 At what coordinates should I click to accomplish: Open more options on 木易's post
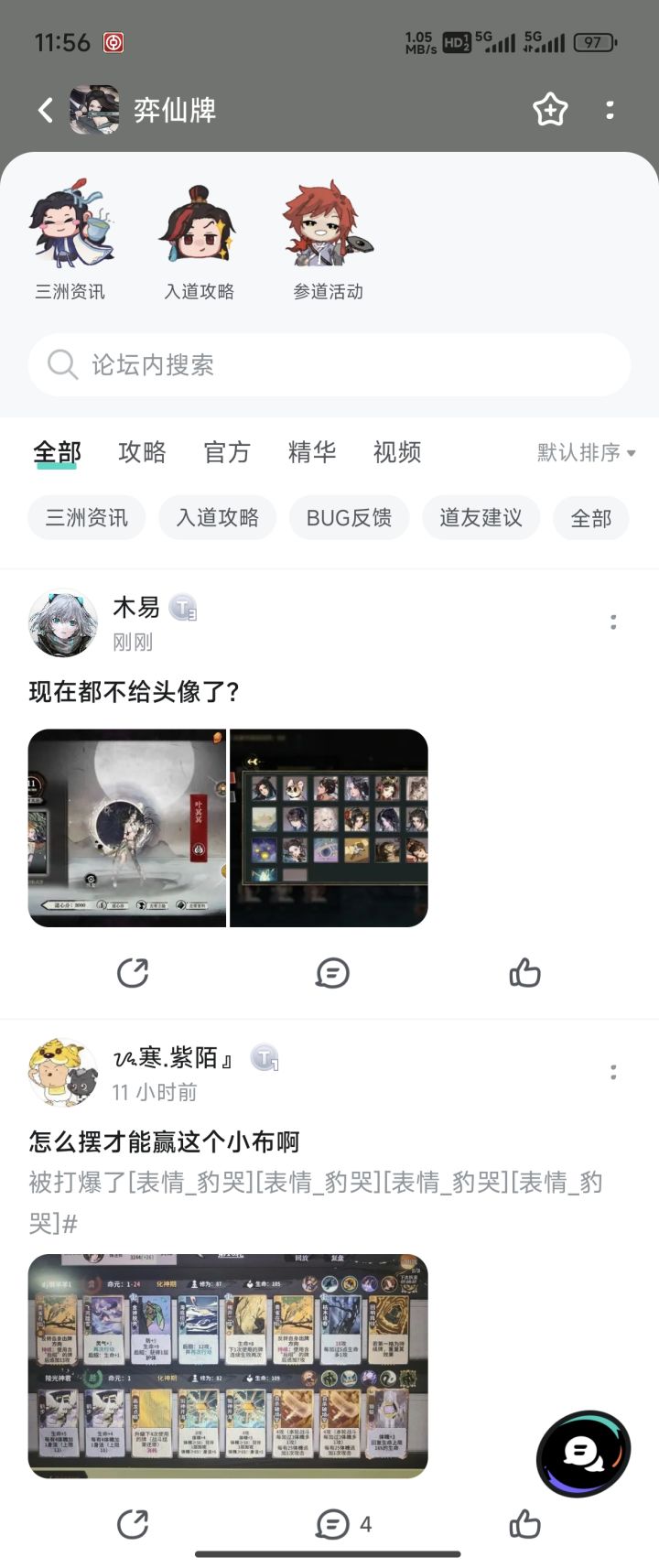coord(613,622)
